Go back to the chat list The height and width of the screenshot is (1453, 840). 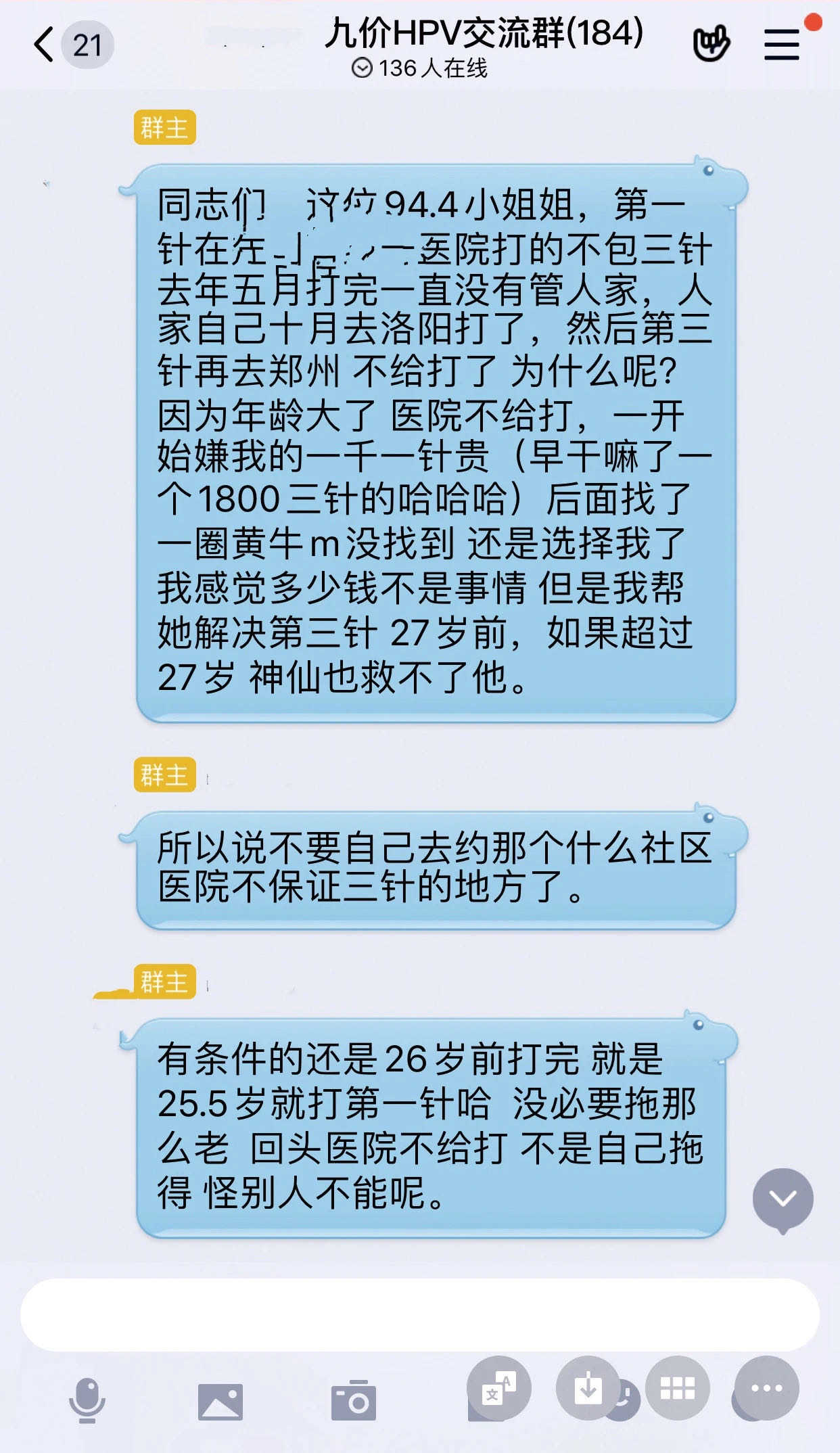click(x=45, y=45)
